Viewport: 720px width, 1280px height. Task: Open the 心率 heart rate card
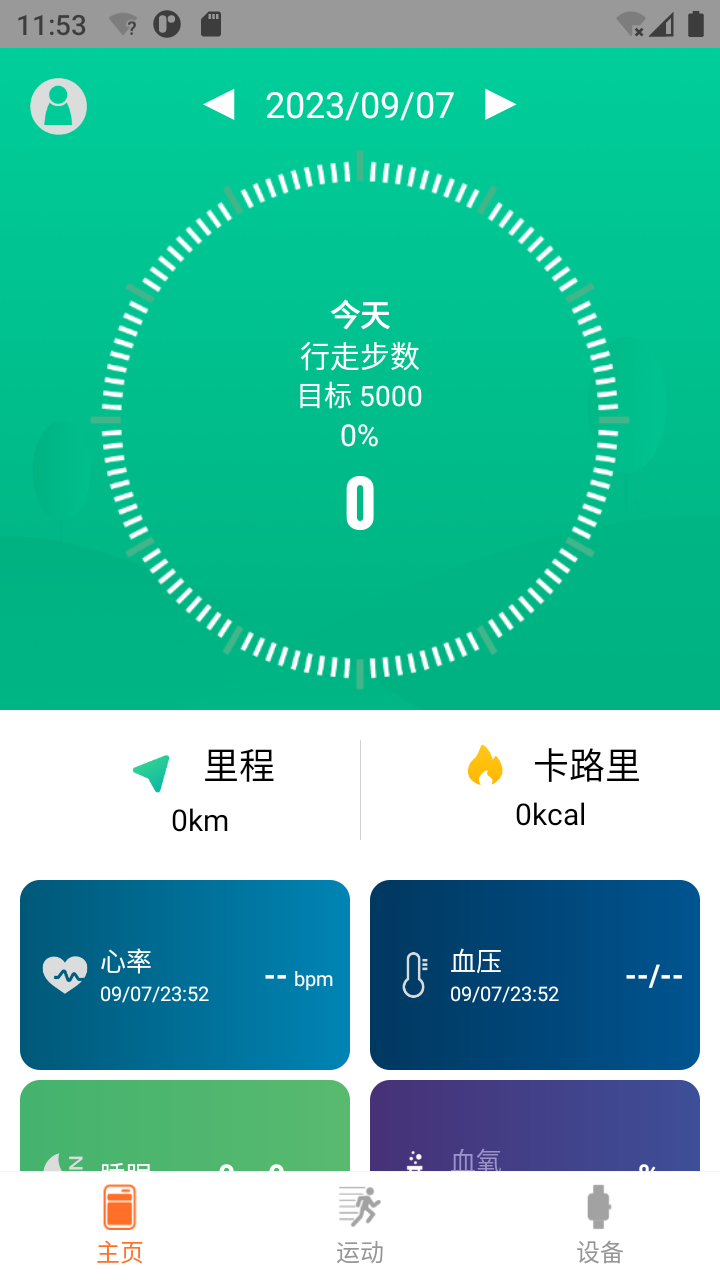click(185, 973)
